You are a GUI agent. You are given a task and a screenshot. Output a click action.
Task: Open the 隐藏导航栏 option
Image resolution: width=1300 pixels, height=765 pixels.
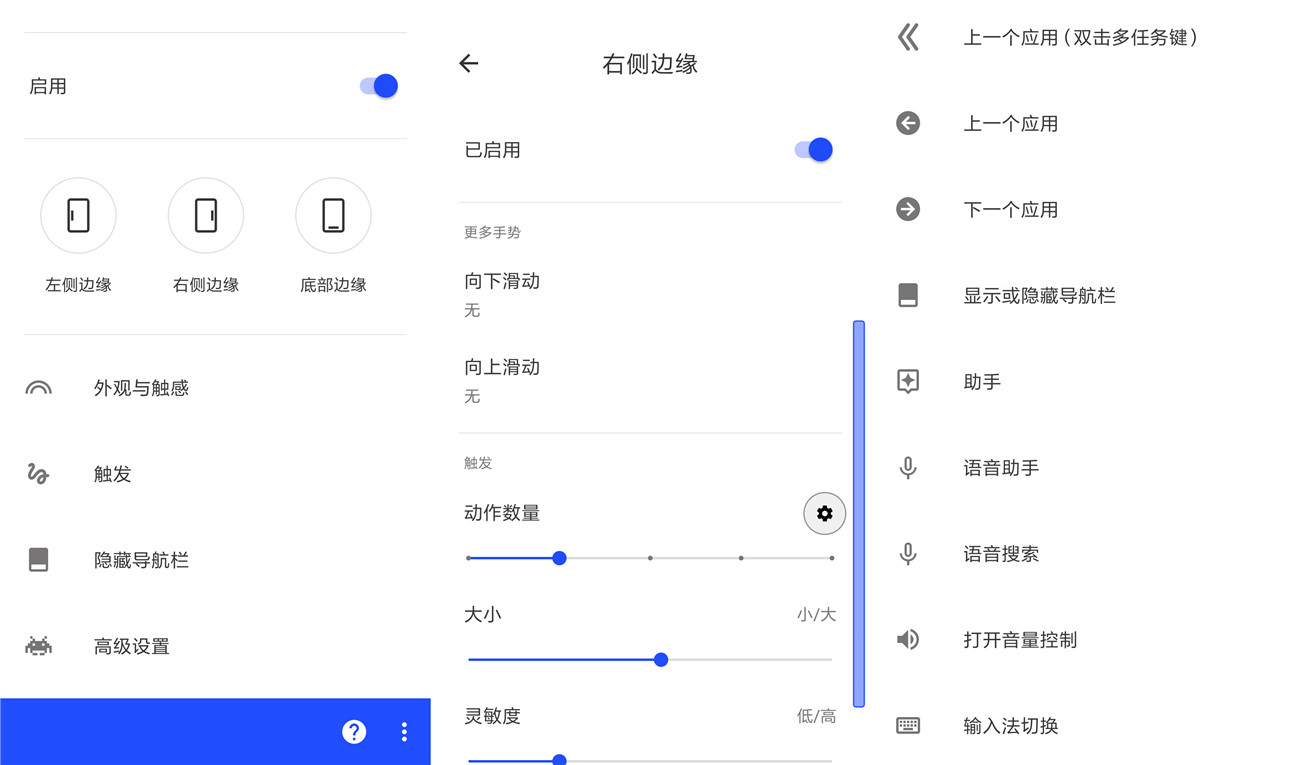[x=215, y=560]
